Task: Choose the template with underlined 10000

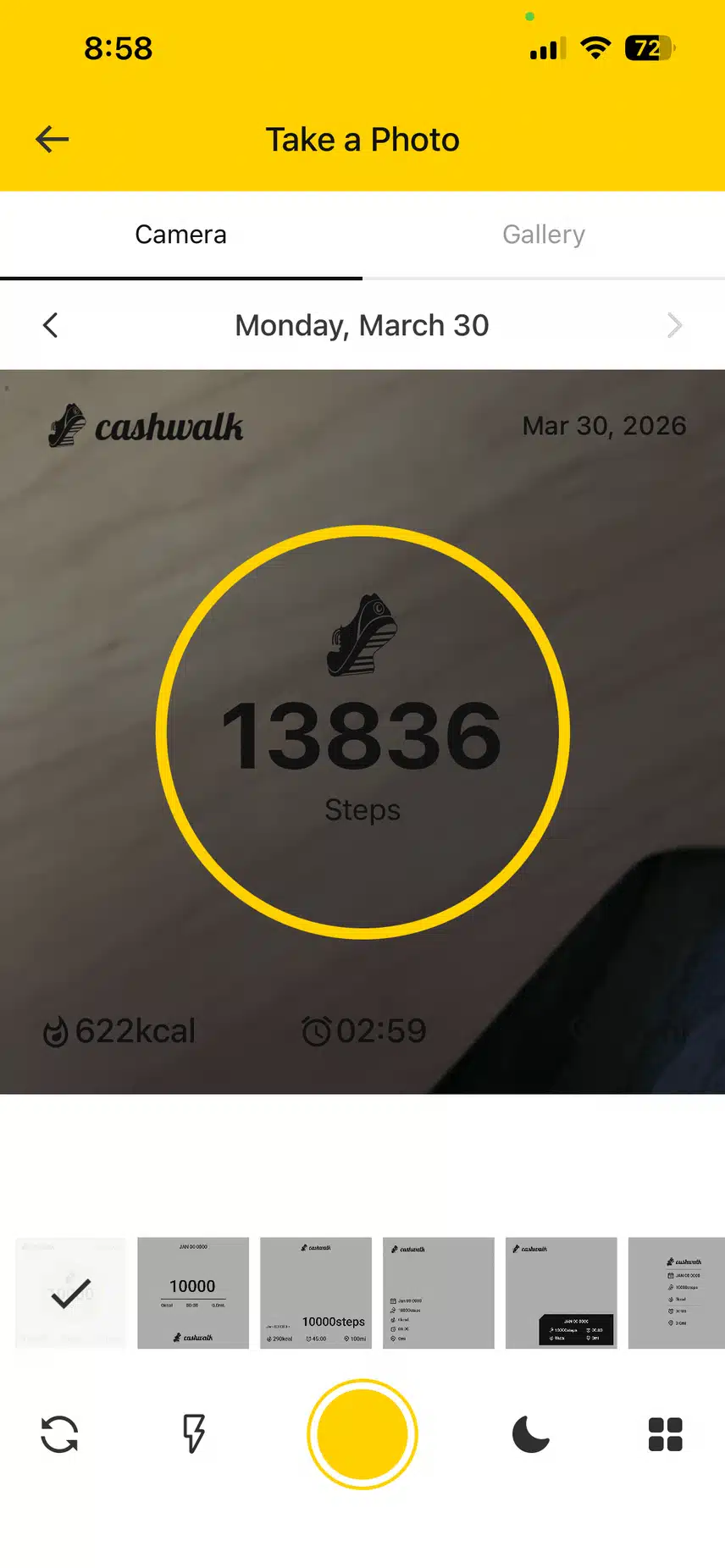Action: click(x=193, y=1293)
